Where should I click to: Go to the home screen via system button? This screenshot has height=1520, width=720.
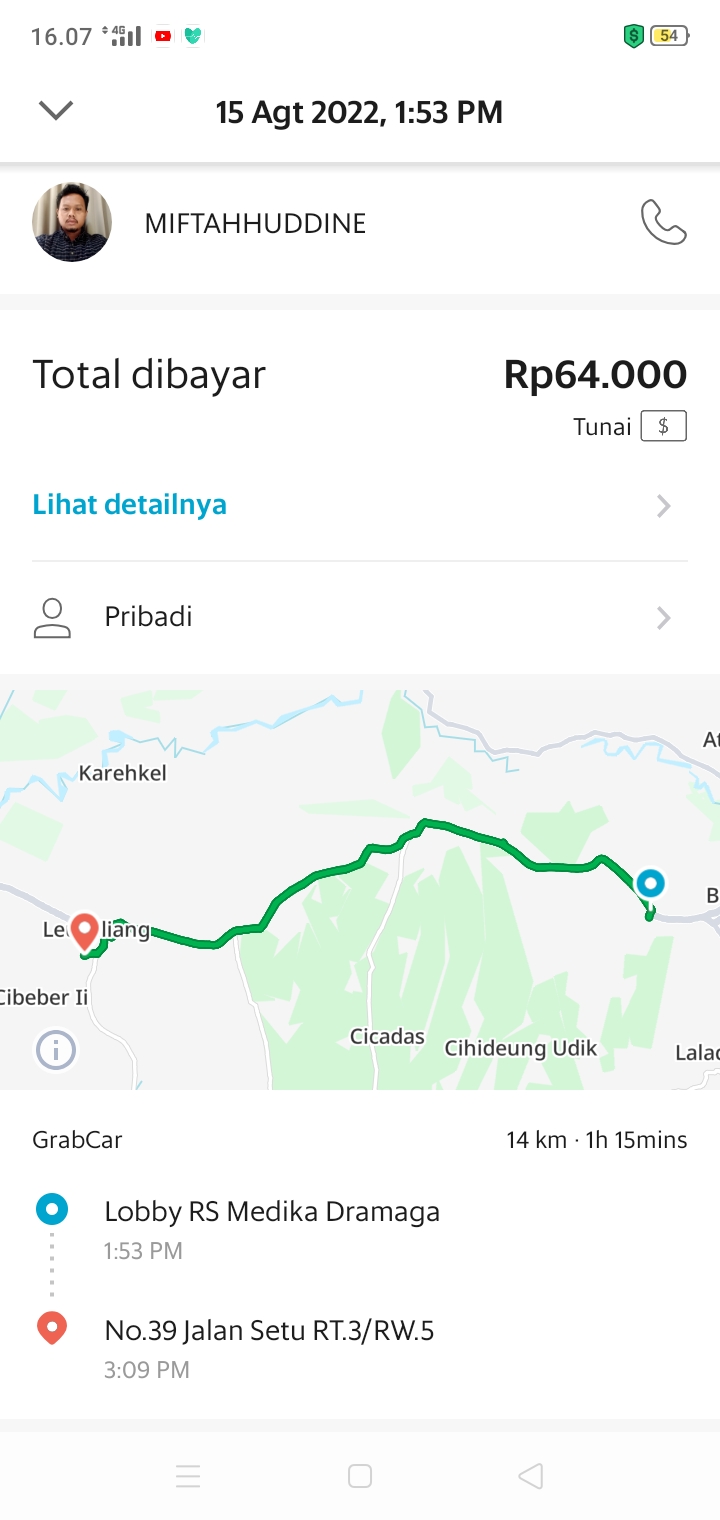(x=360, y=1476)
